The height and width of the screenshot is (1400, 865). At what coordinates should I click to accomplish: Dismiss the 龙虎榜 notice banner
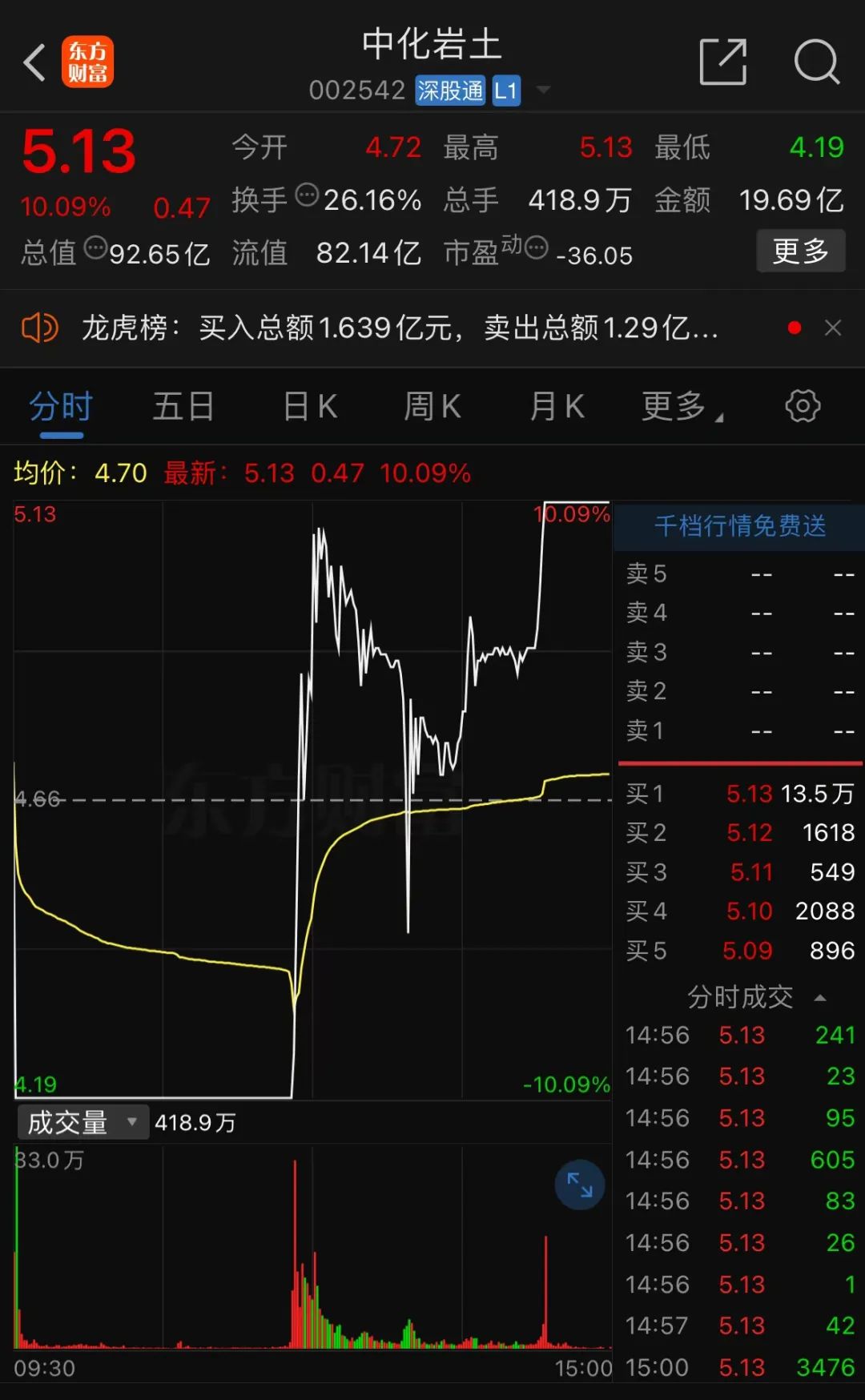tap(833, 328)
